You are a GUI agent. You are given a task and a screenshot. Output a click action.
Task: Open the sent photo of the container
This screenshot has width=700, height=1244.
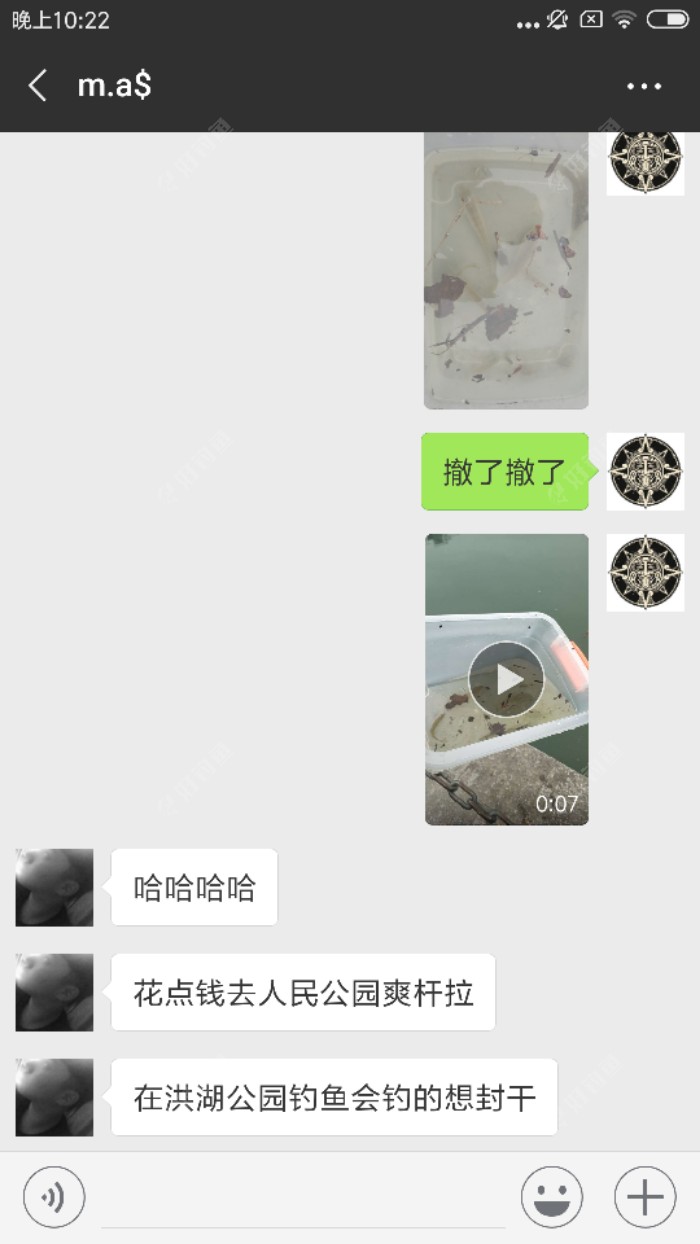[x=506, y=270]
